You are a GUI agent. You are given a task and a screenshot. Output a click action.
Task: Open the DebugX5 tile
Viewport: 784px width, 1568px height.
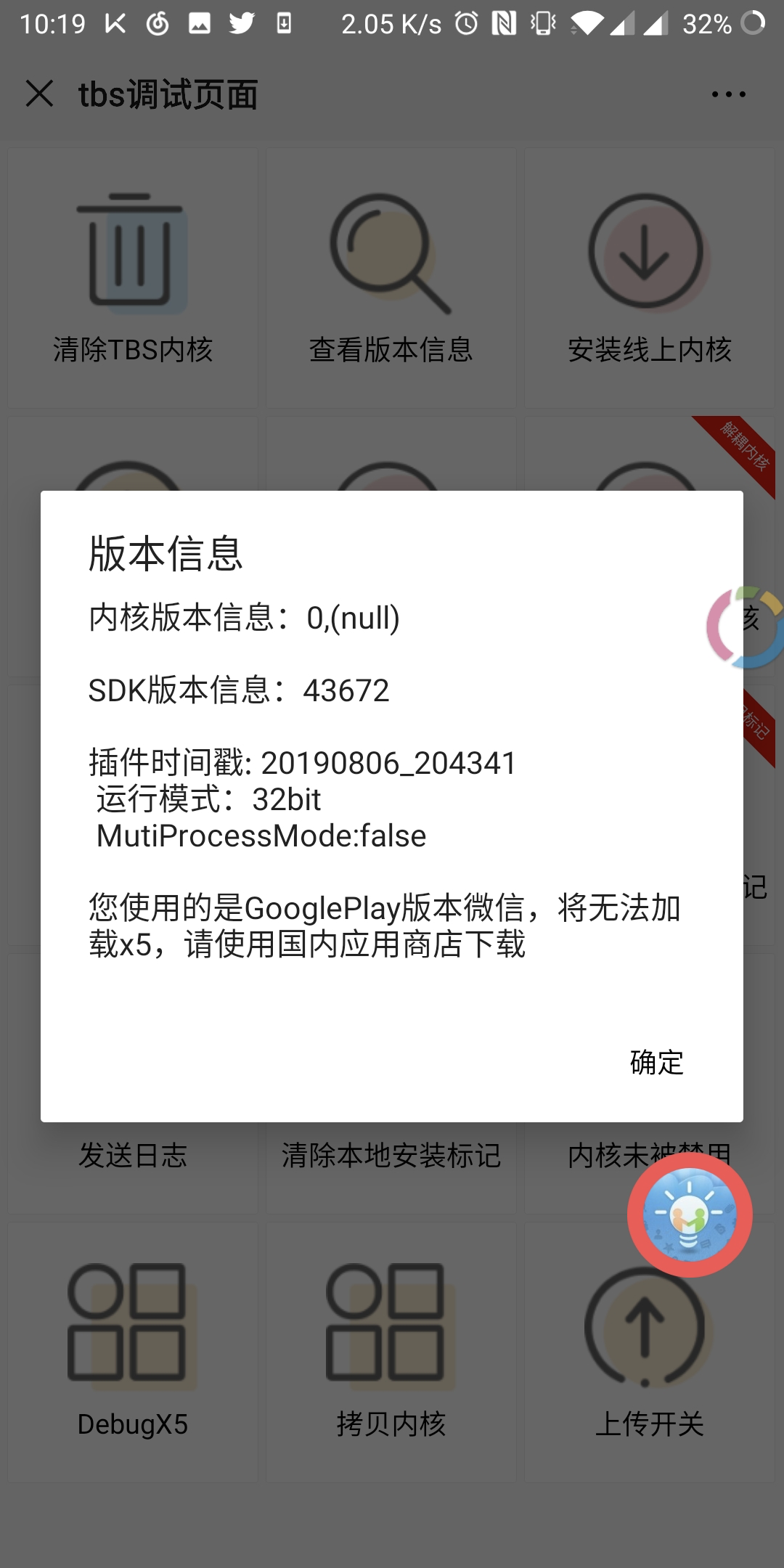coord(133,1350)
